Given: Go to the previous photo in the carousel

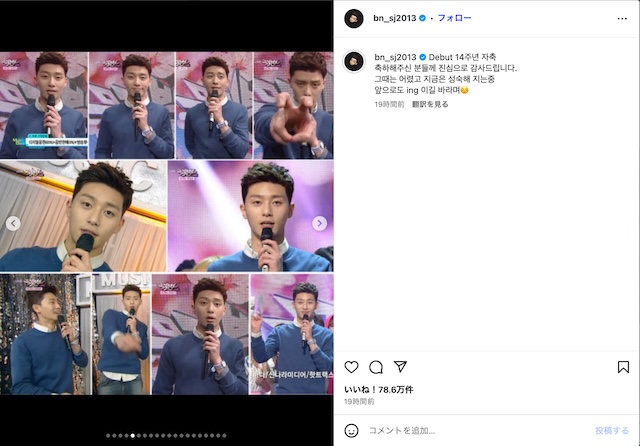Looking at the screenshot, I should click(x=13, y=223).
